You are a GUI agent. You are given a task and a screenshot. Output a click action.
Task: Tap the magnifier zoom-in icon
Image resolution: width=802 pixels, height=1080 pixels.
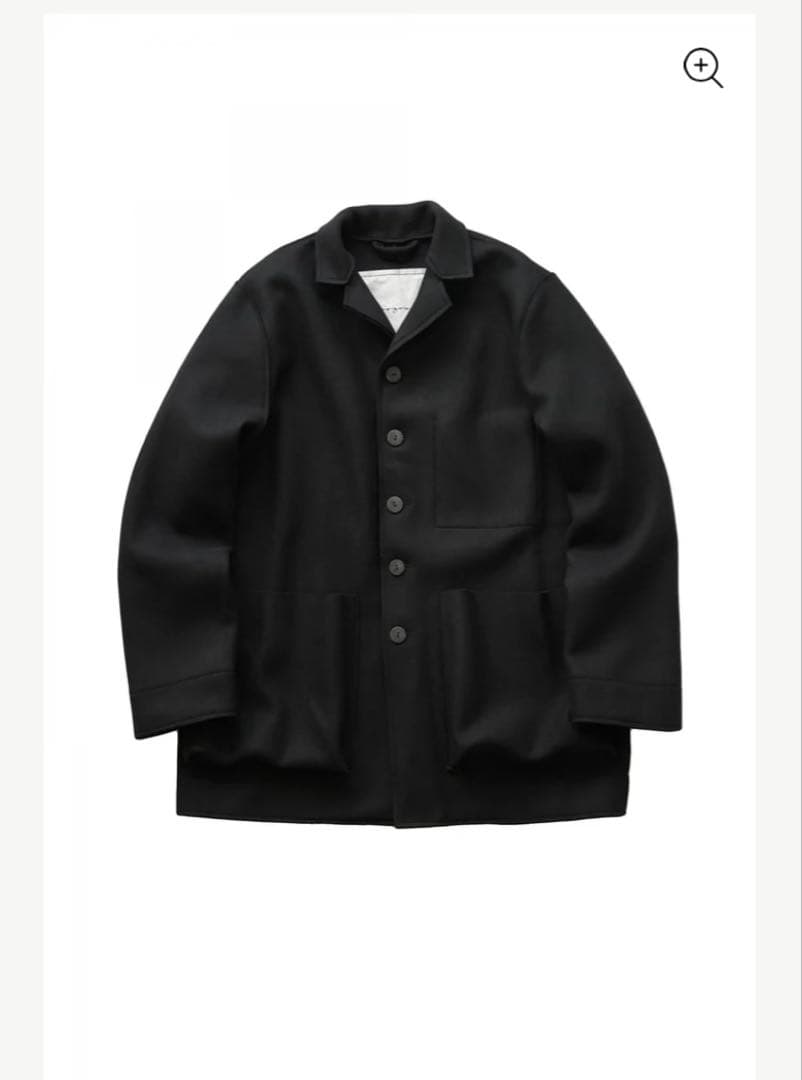[x=702, y=68]
